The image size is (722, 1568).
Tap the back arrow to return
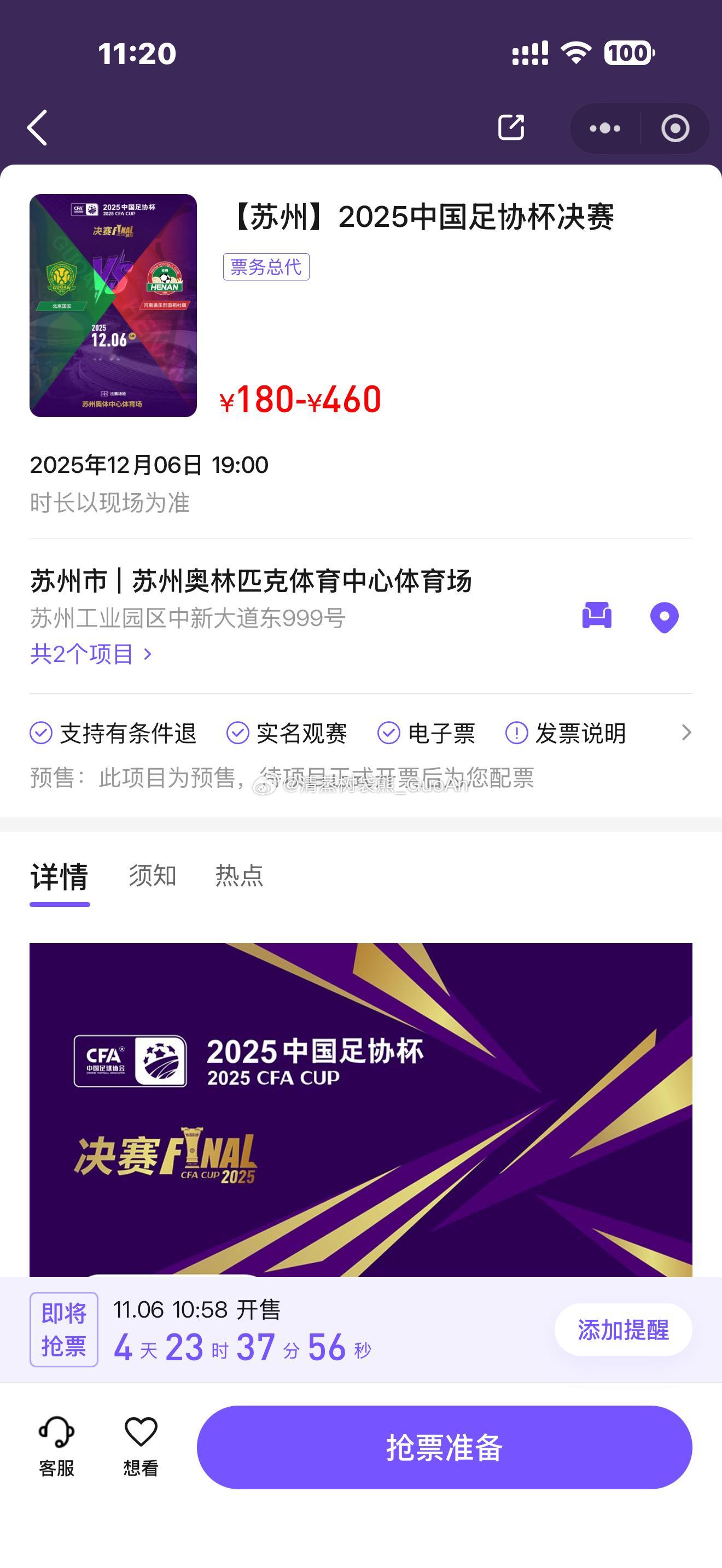[x=38, y=127]
